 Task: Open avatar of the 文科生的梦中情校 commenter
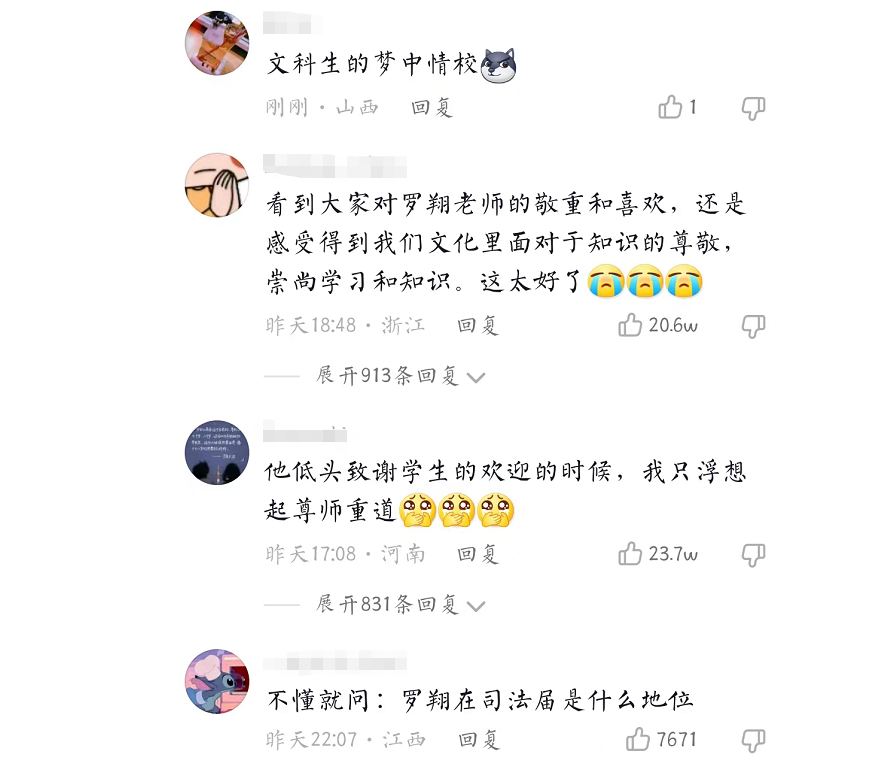click(217, 43)
